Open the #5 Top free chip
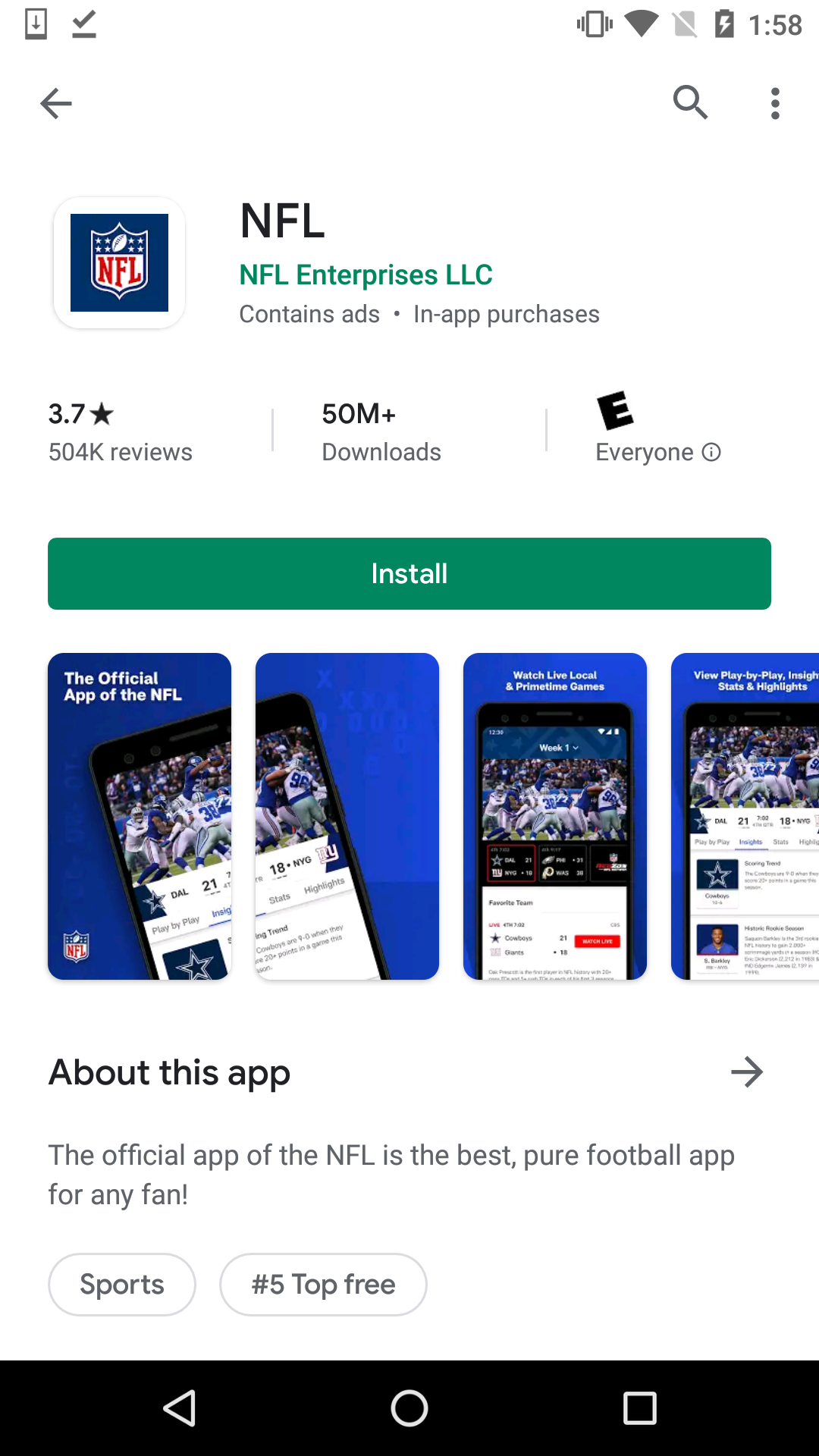Viewport: 819px width, 1456px height. tap(323, 1285)
